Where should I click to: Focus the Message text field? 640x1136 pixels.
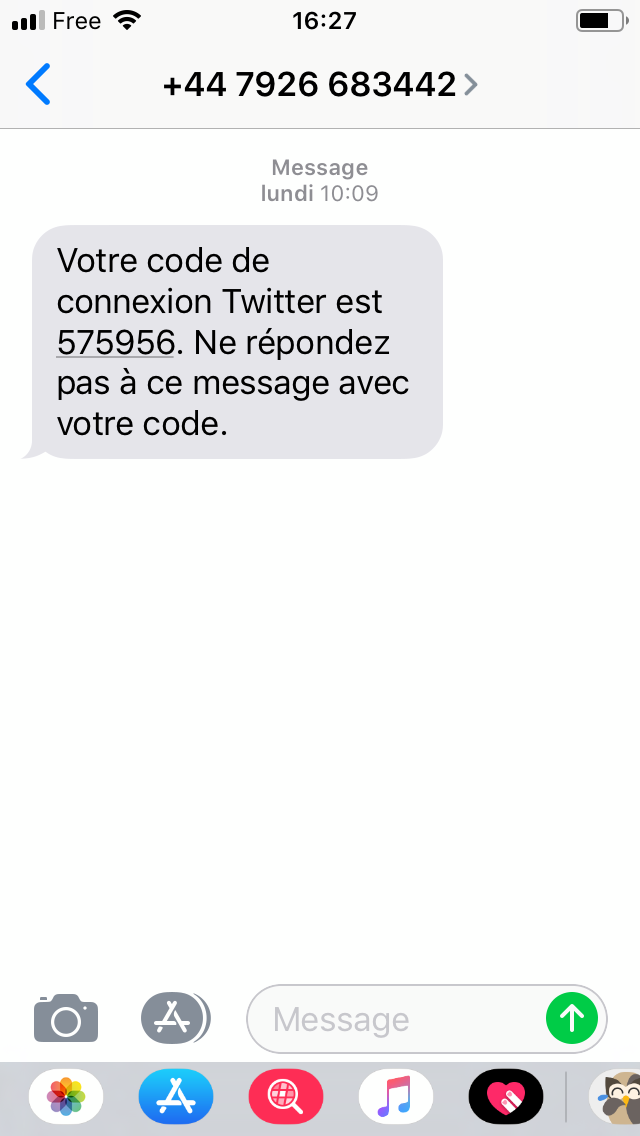[400, 1019]
